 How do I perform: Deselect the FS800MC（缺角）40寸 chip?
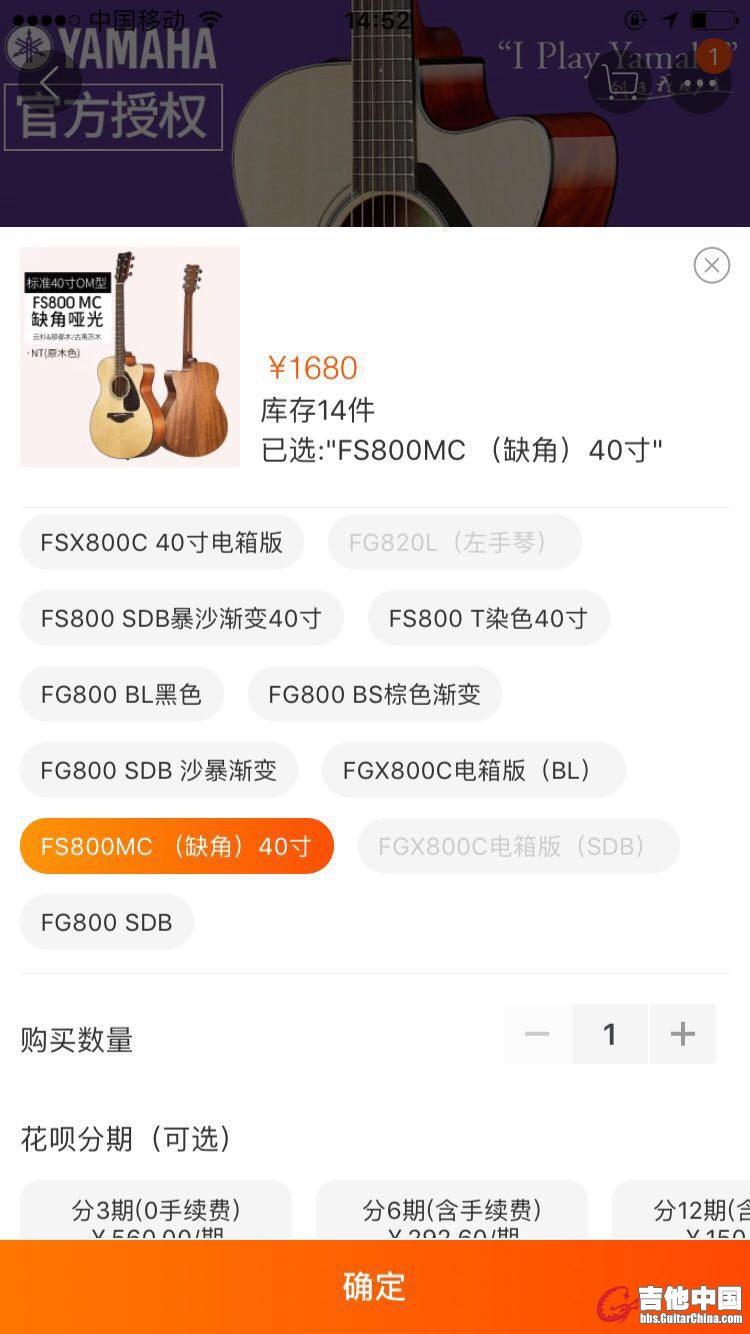(x=177, y=847)
